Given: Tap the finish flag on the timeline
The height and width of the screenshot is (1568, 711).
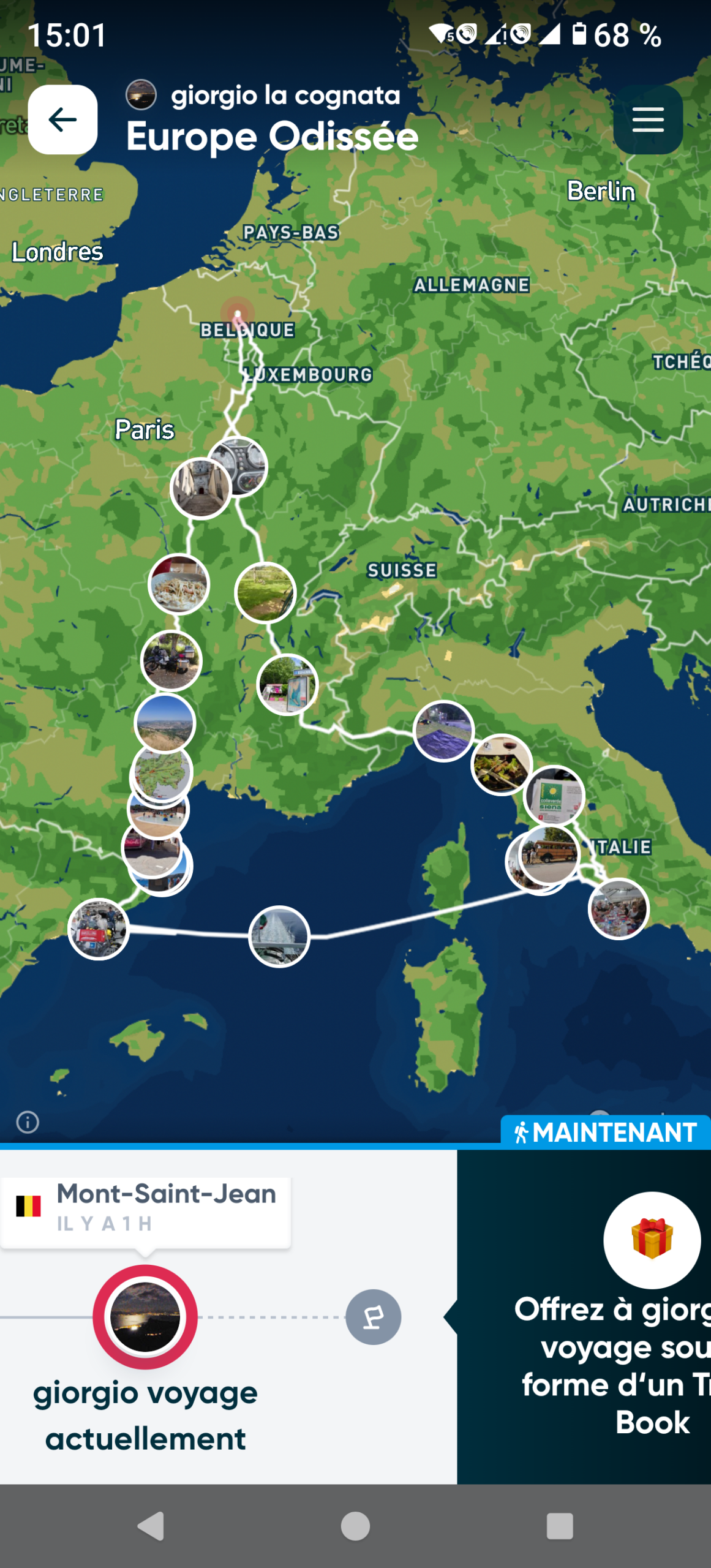Looking at the screenshot, I should click(373, 1316).
